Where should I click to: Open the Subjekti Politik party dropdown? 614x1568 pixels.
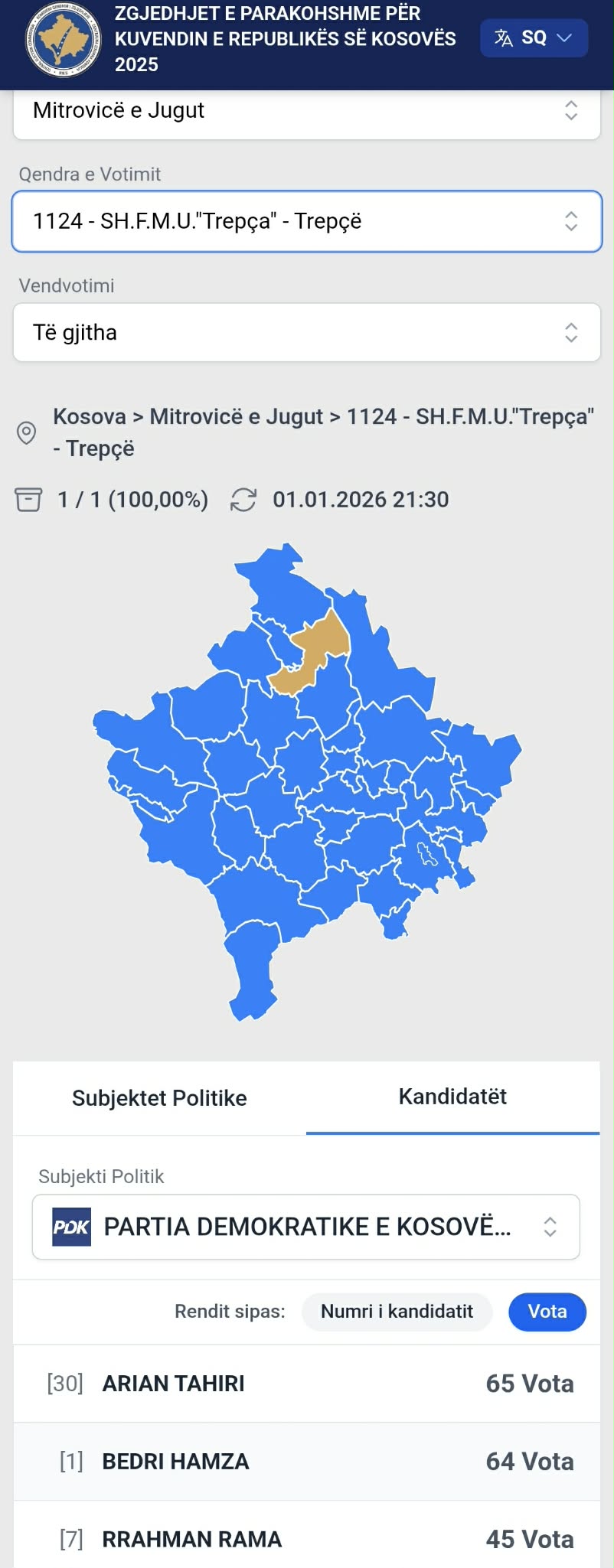coord(306,1227)
